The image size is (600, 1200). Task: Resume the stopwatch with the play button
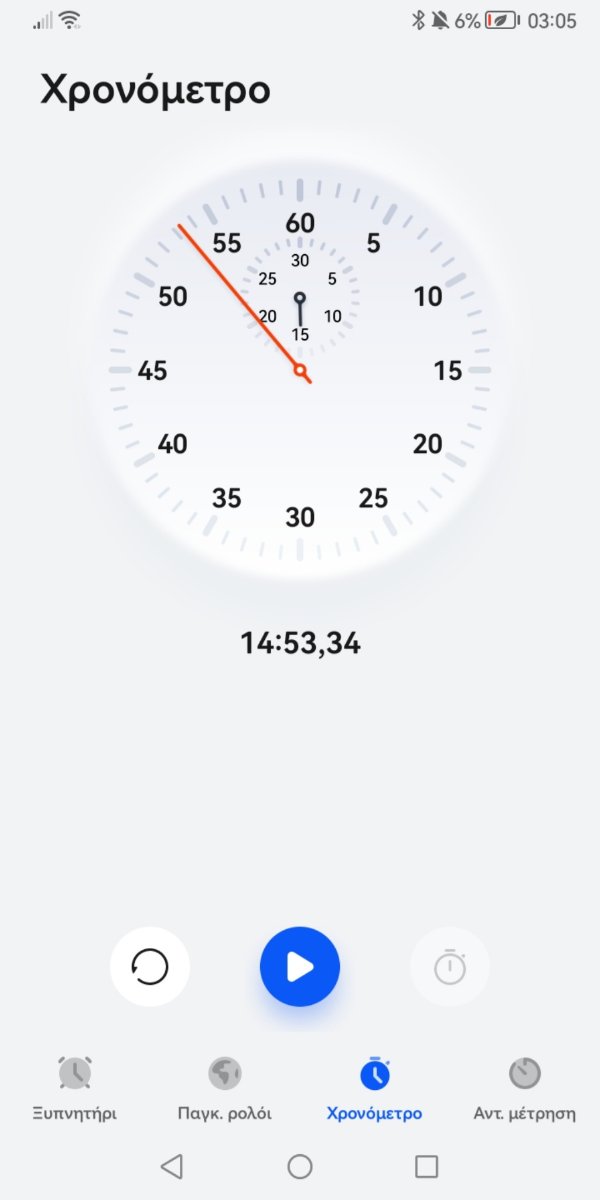300,967
